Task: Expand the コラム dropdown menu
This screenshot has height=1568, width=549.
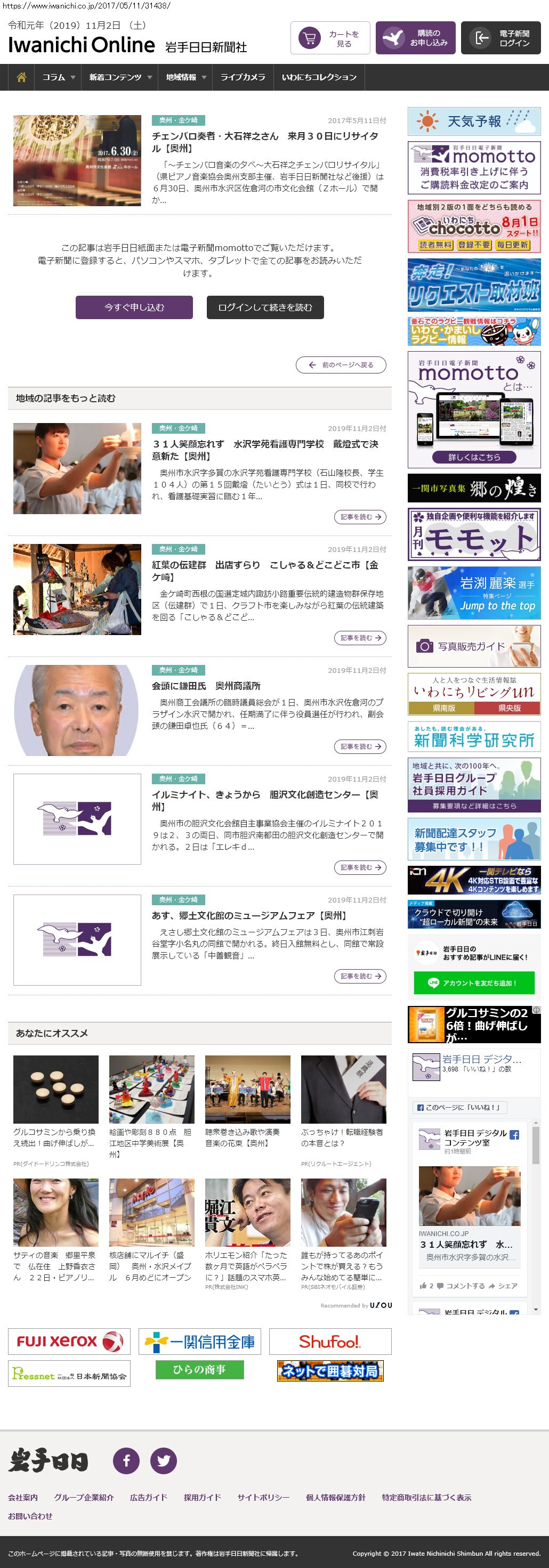Action: point(59,77)
